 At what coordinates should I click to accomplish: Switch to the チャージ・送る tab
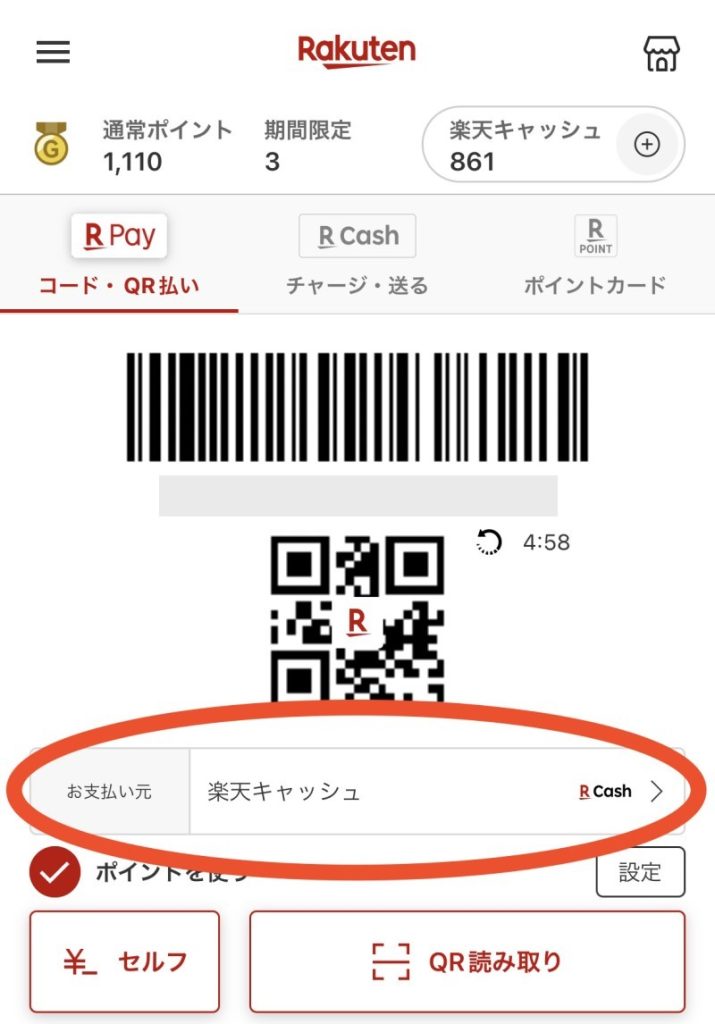pyautogui.click(x=357, y=256)
